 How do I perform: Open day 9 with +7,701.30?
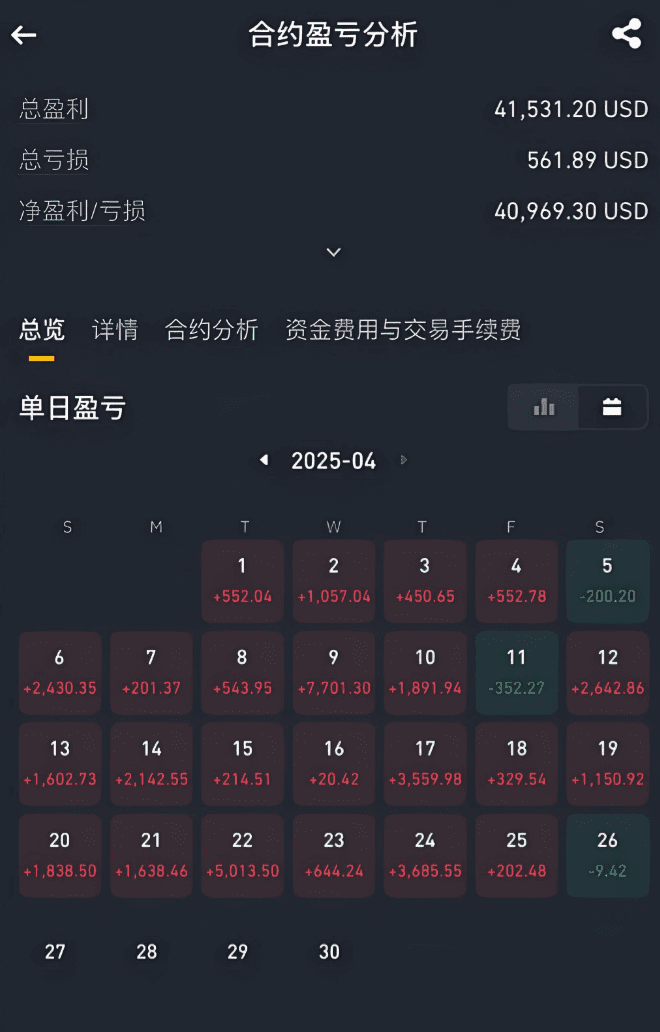pos(334,673)
